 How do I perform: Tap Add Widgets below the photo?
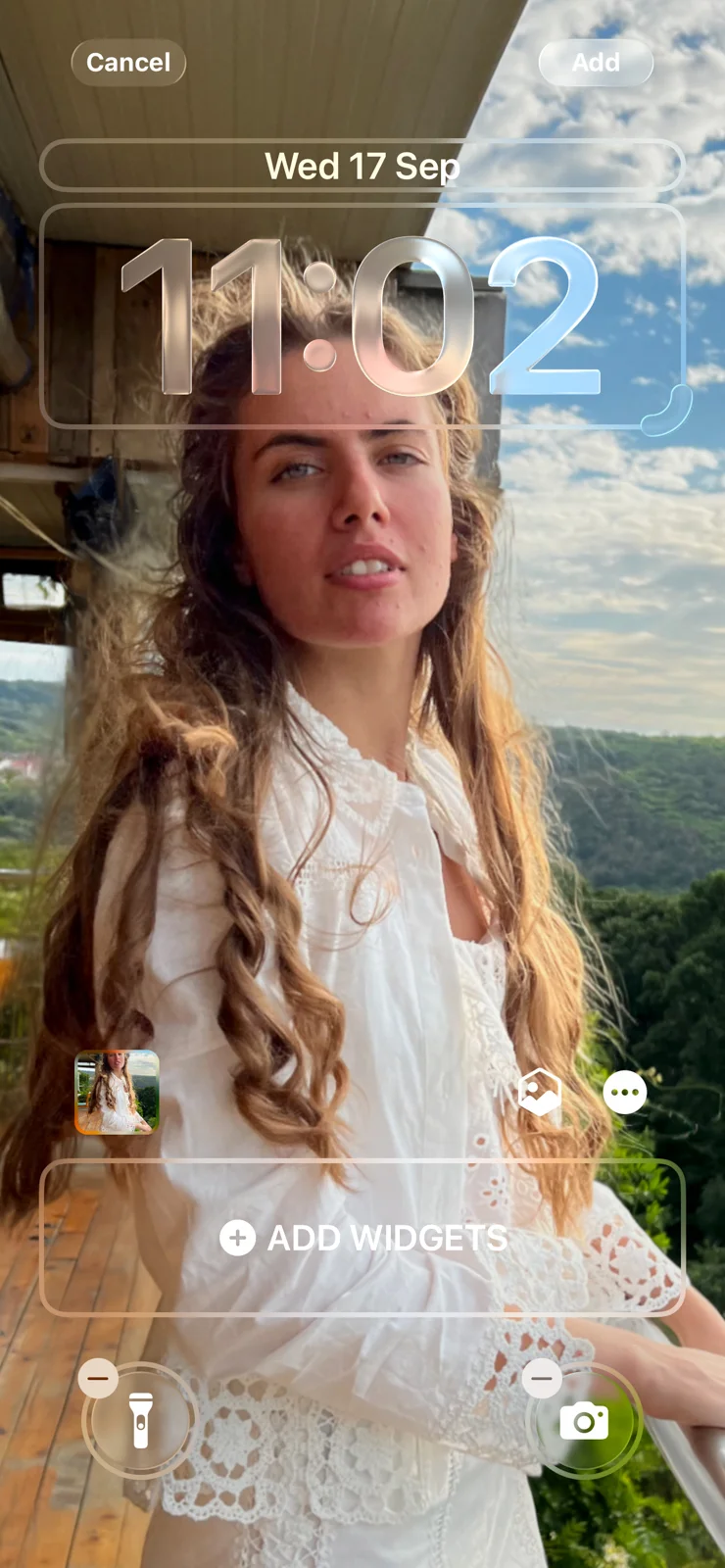362,1238
